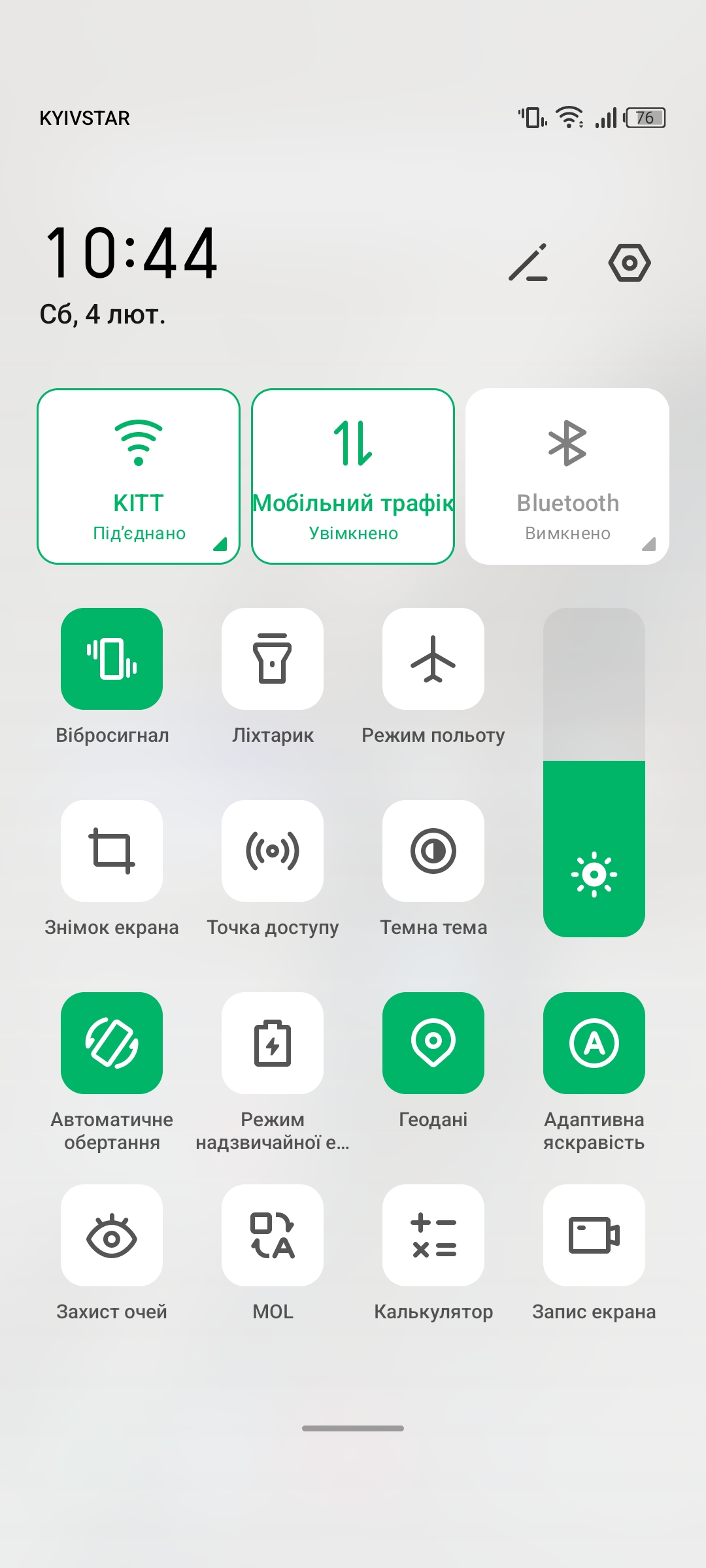Disable Адаптивна яскравість

click(x=594, y=1043)
